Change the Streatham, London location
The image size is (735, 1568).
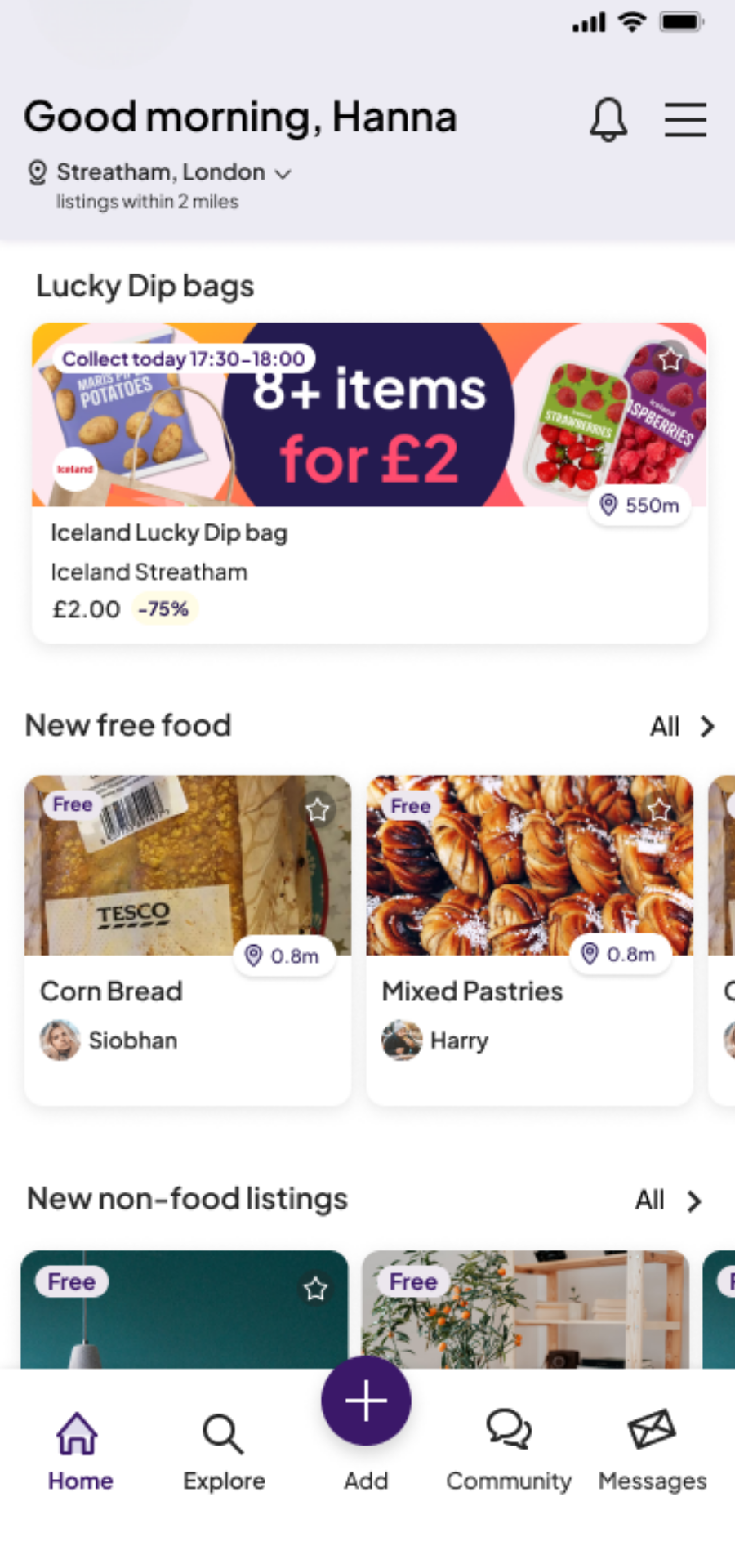pos(171,172)
